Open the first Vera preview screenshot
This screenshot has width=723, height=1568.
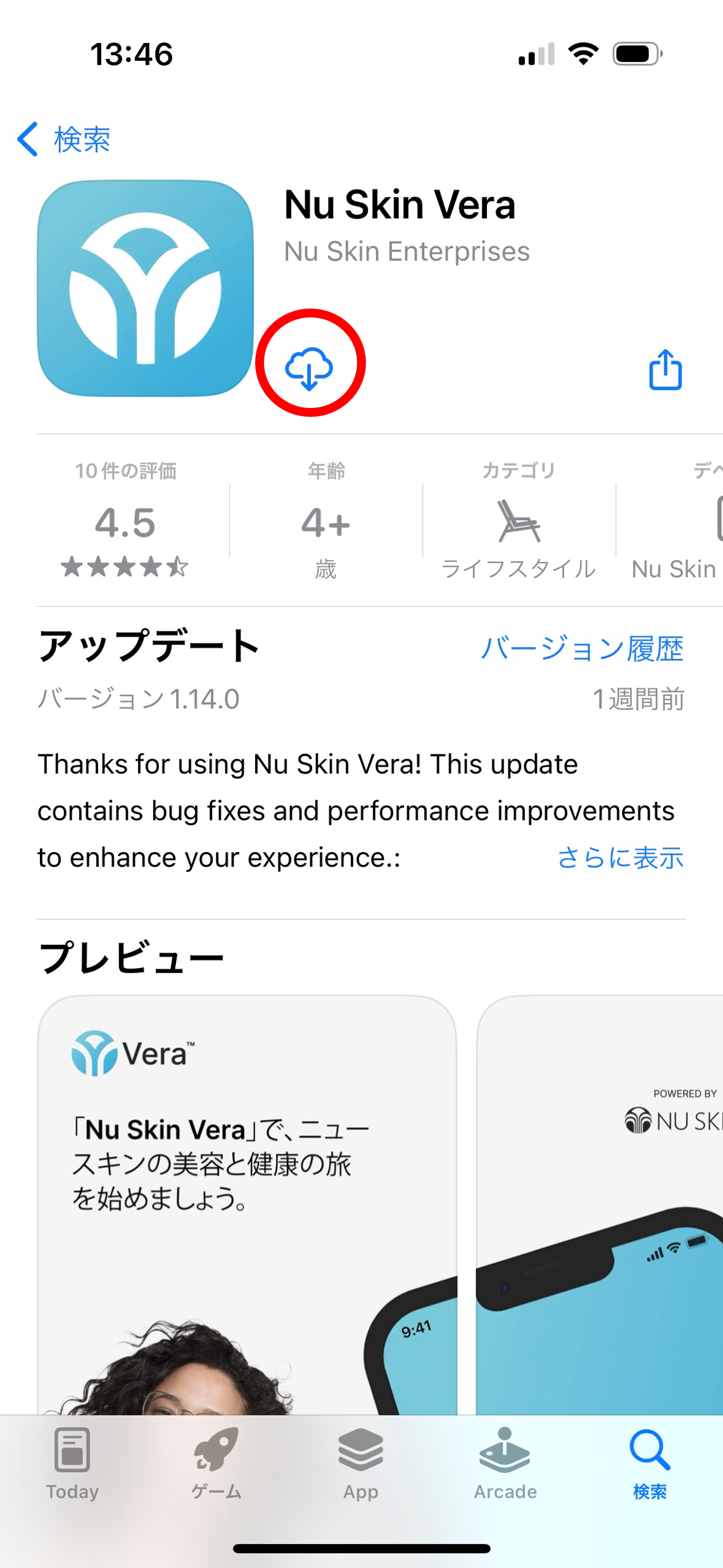click(x=247, y=1204)
